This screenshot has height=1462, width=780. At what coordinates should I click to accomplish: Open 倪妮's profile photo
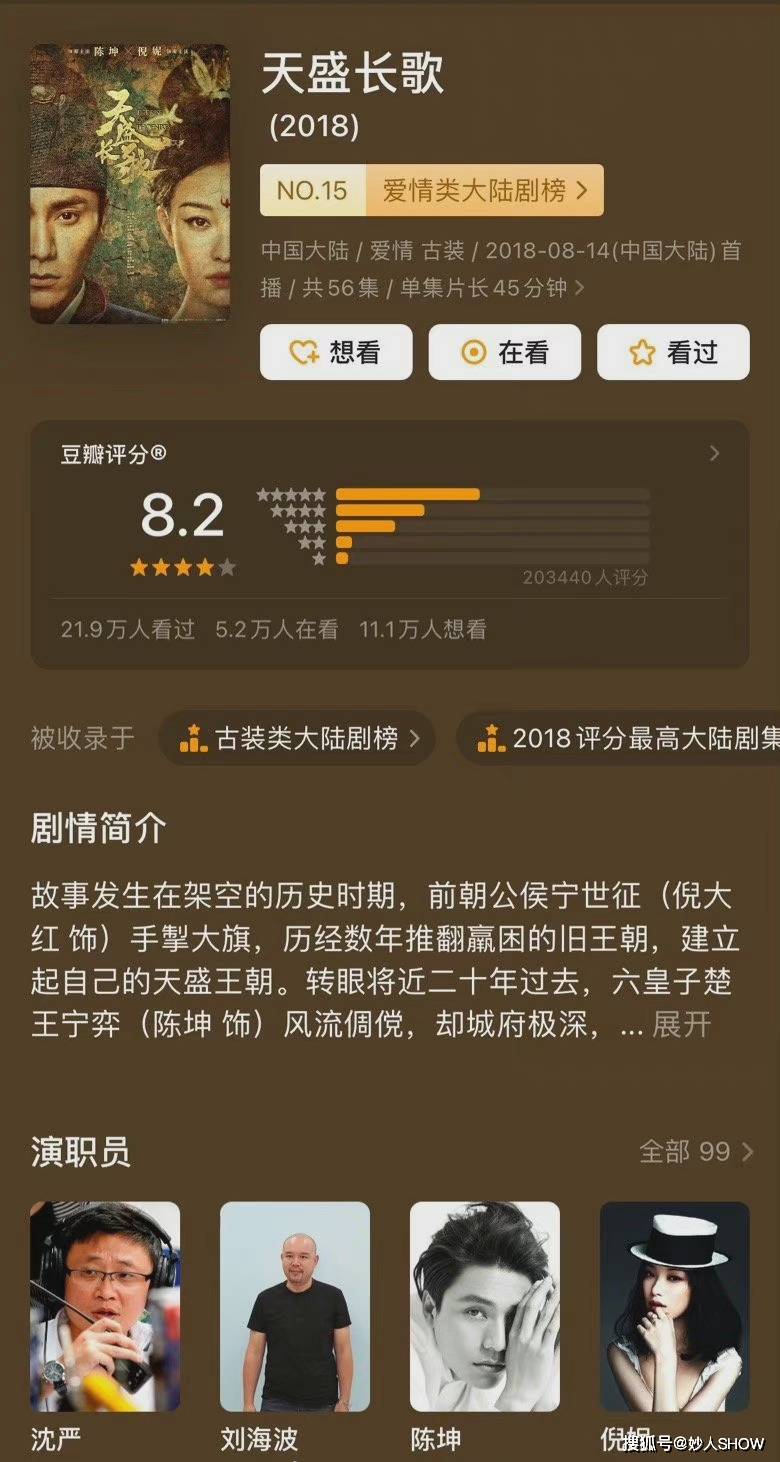coord(675,1306)
